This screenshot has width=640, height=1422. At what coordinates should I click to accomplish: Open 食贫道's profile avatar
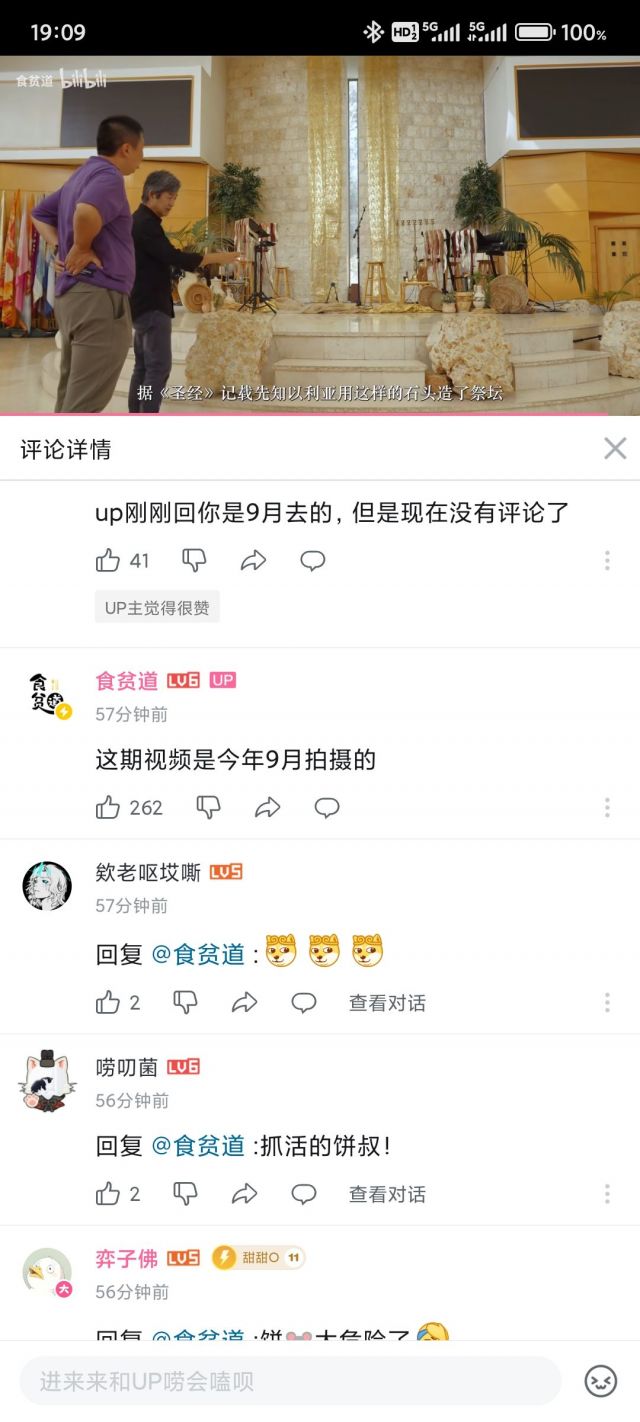47,695
